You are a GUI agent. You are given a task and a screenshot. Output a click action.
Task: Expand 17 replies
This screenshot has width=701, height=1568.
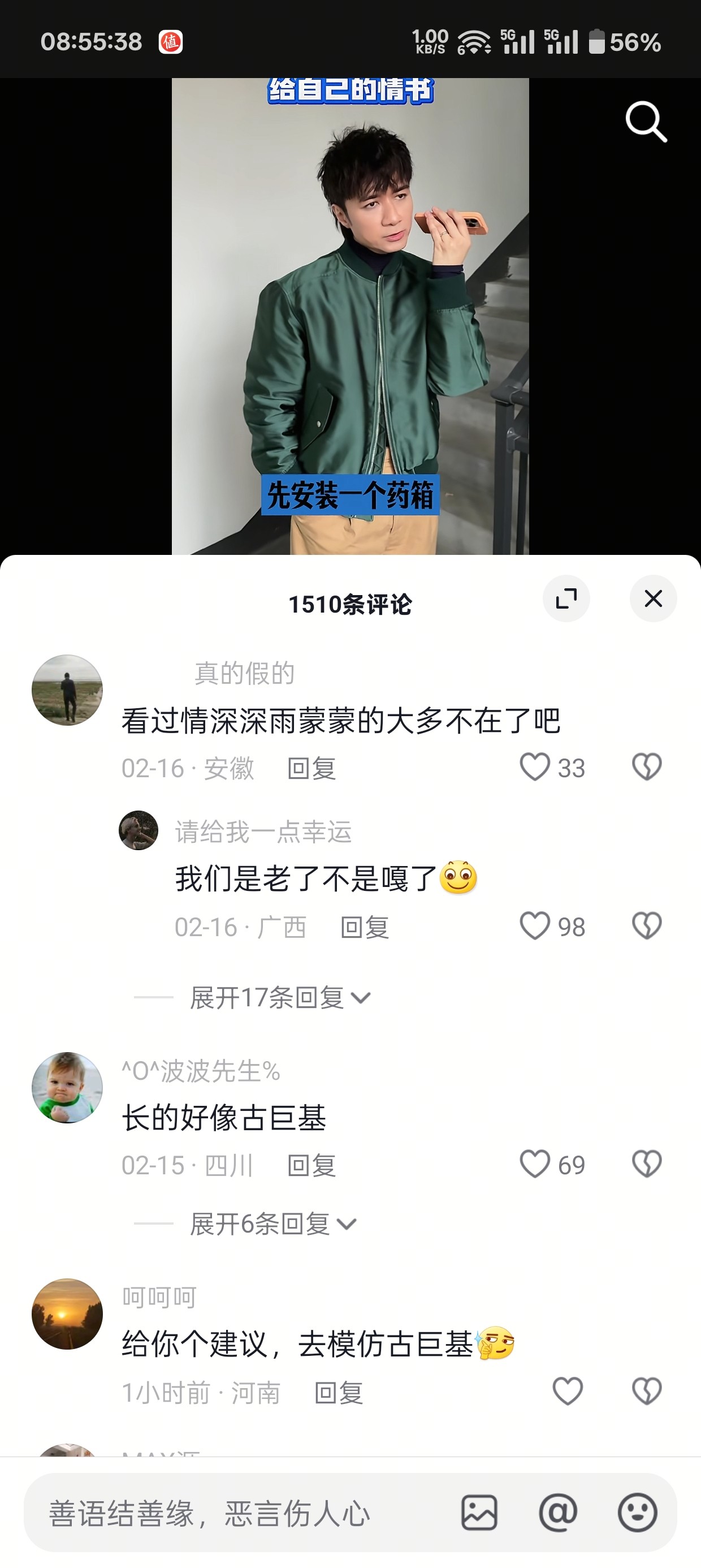[x=280, y=998]
